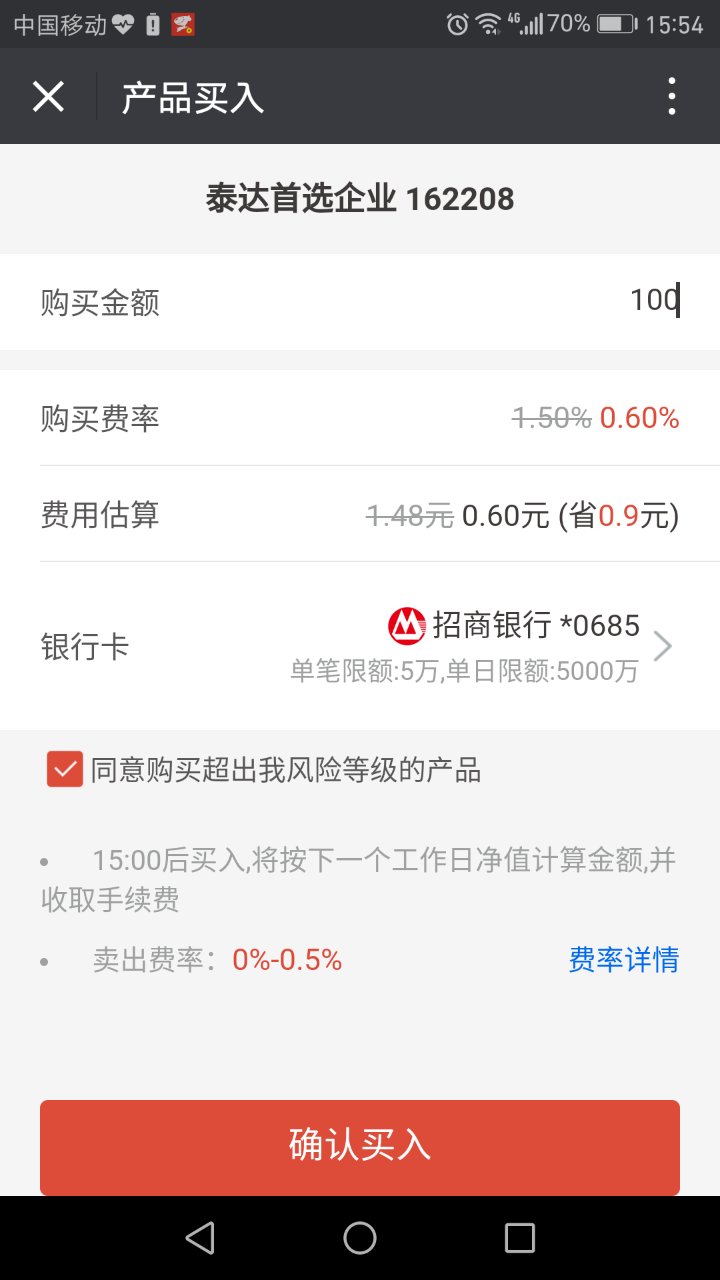Open 费率详情 link
Viewport: 720px width, 1280px height.
[624, 960]
